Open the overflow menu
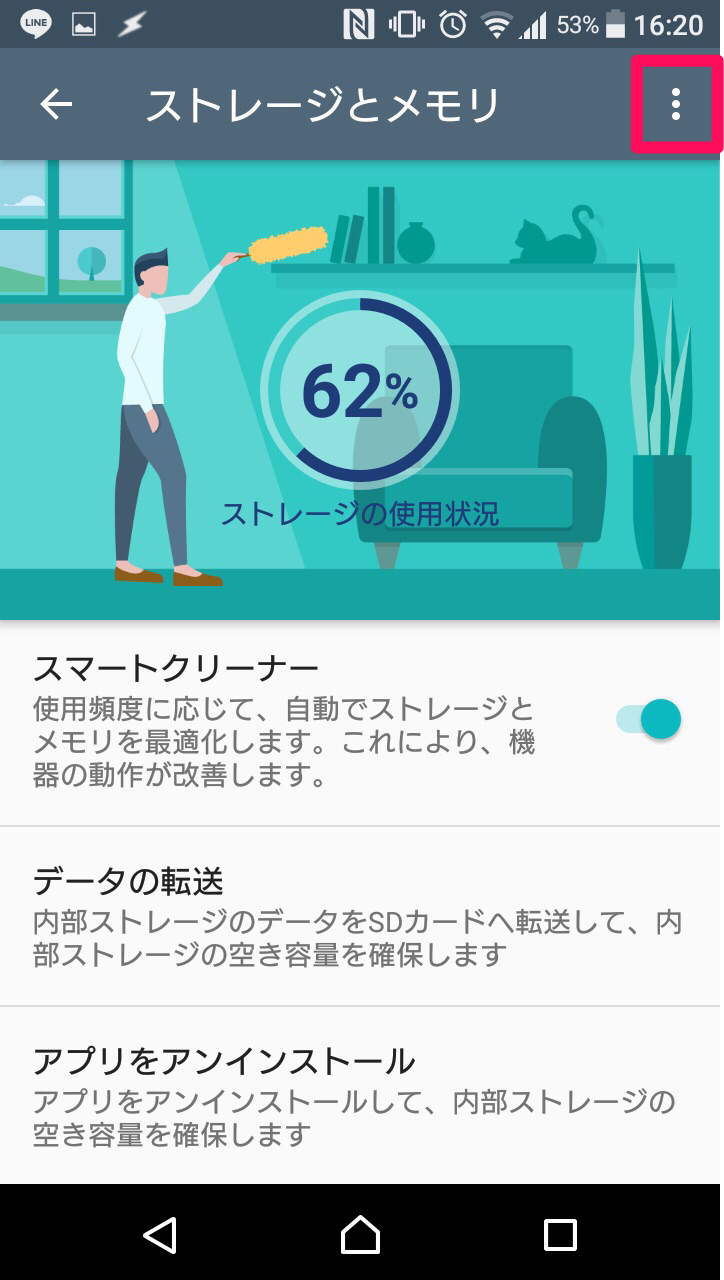This screenshot has width=724, height=1280. [x=676, y=104]
